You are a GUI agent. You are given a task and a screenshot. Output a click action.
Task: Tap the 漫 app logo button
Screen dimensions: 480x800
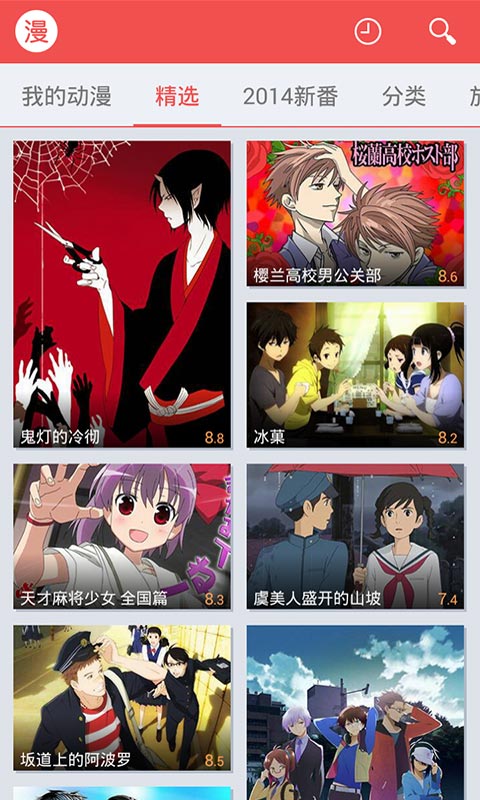pos(36,31)
